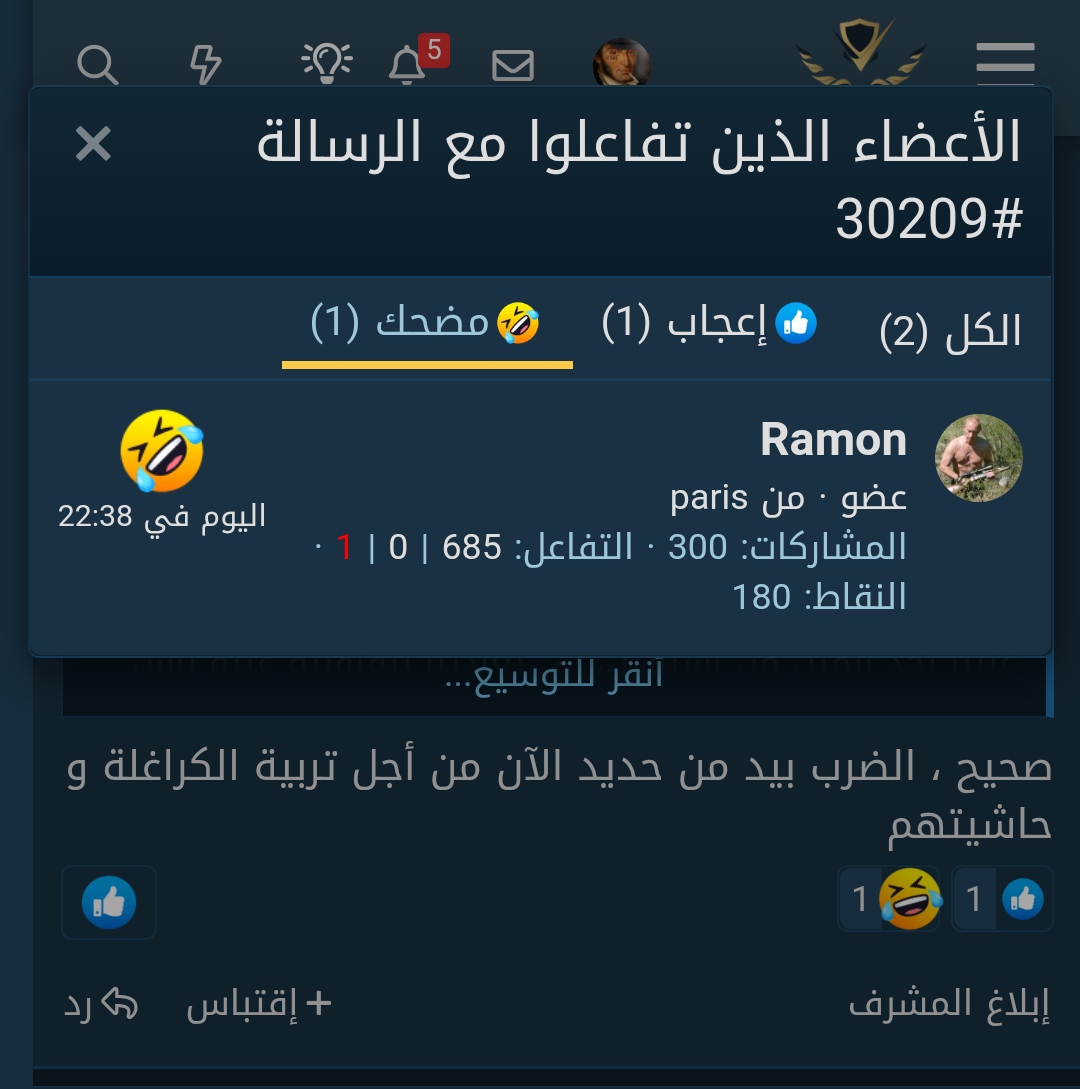This screenshot has height=1089, width=1080.
Task: Open the notifications bell
Action: click(407, 66)
